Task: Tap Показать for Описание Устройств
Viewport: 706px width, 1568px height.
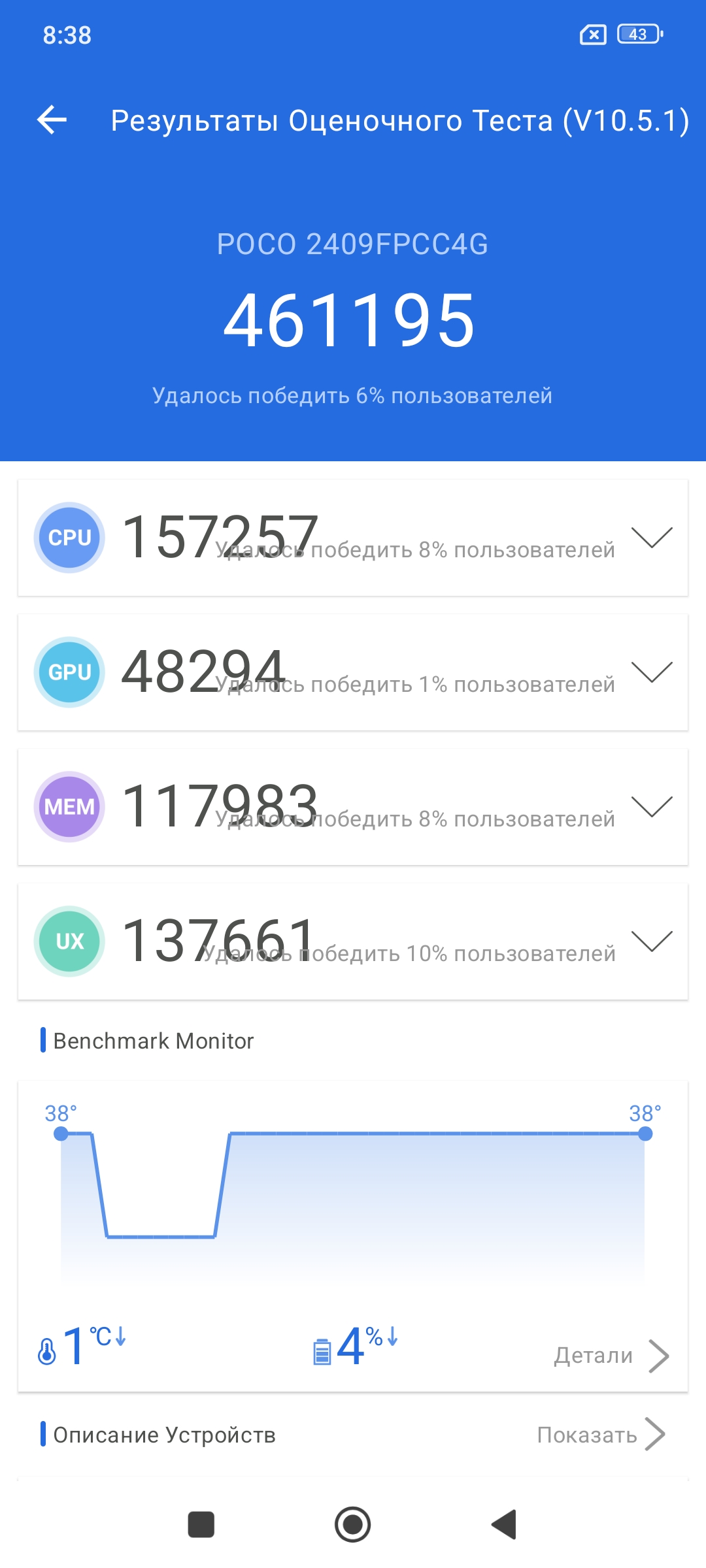Action: pos(600,1435)
